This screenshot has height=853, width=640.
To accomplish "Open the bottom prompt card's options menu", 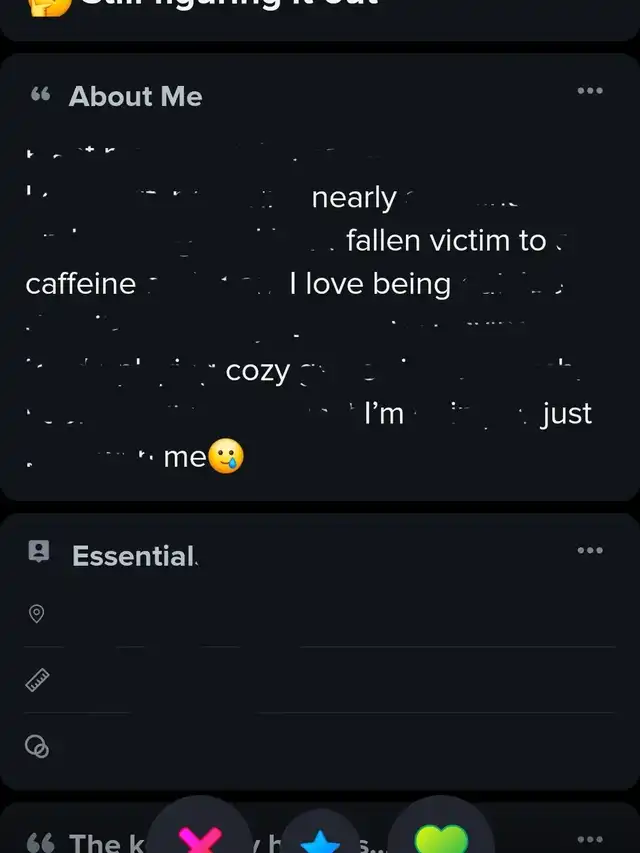I will click(590, 840).
